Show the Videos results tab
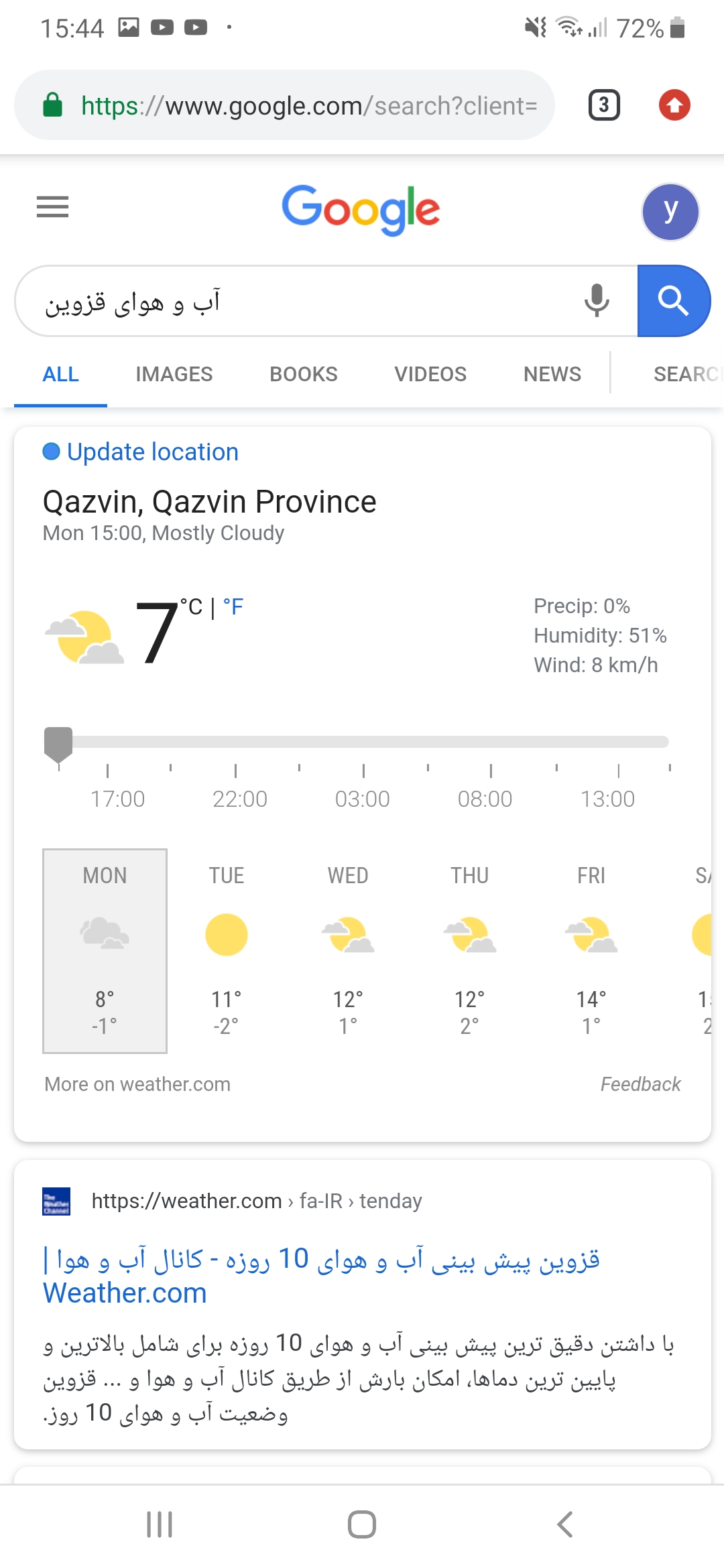 430,374
